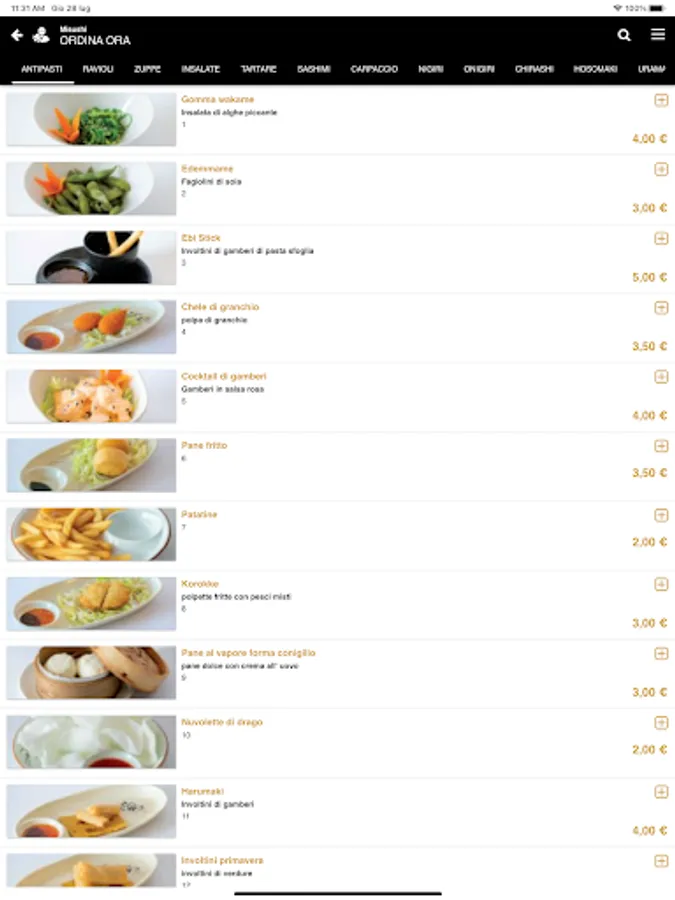Add Gomma wakame to the order
675x900 pixels.
pyautogui.click(x=661, y=100)
